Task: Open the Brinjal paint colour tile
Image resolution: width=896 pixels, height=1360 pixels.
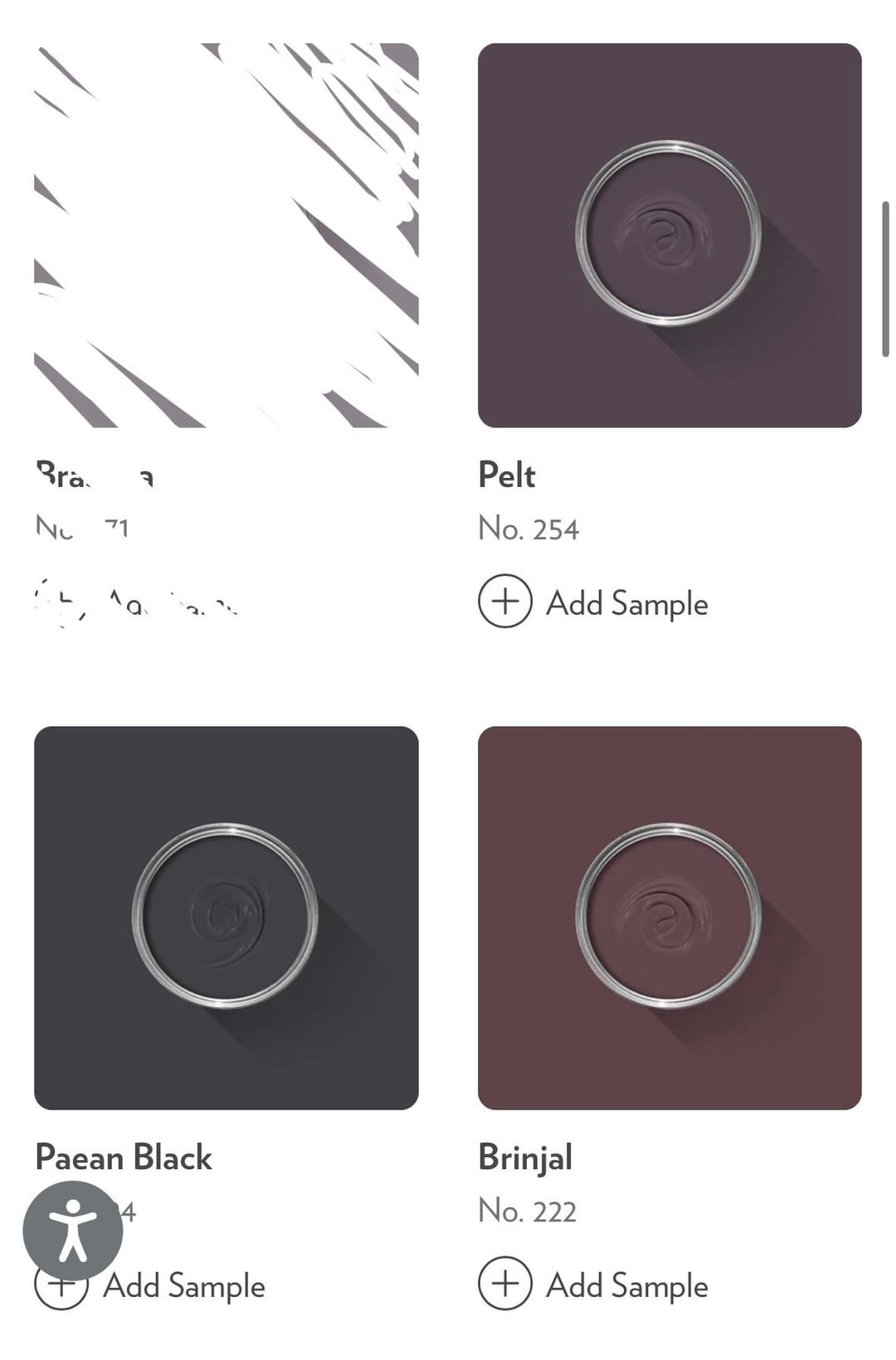Action: [669, 918]
